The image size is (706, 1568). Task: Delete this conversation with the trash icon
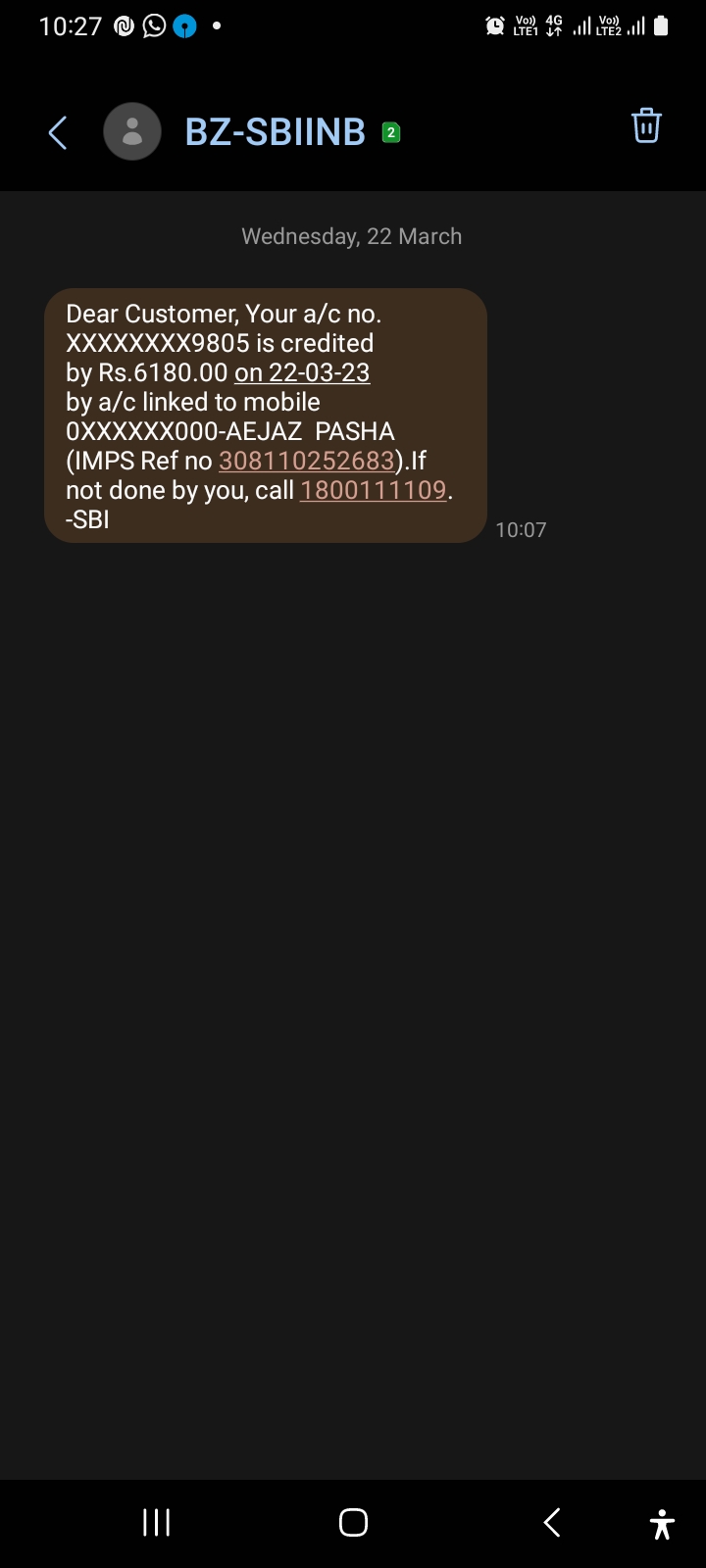(x=646, y=126)
